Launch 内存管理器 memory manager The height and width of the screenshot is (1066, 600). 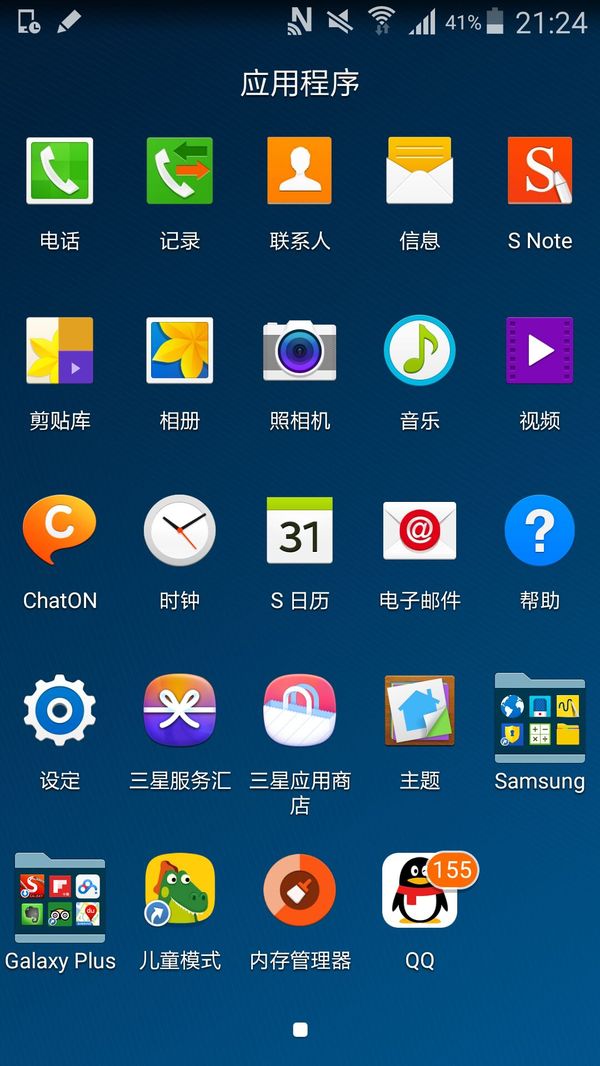[300, 891]
